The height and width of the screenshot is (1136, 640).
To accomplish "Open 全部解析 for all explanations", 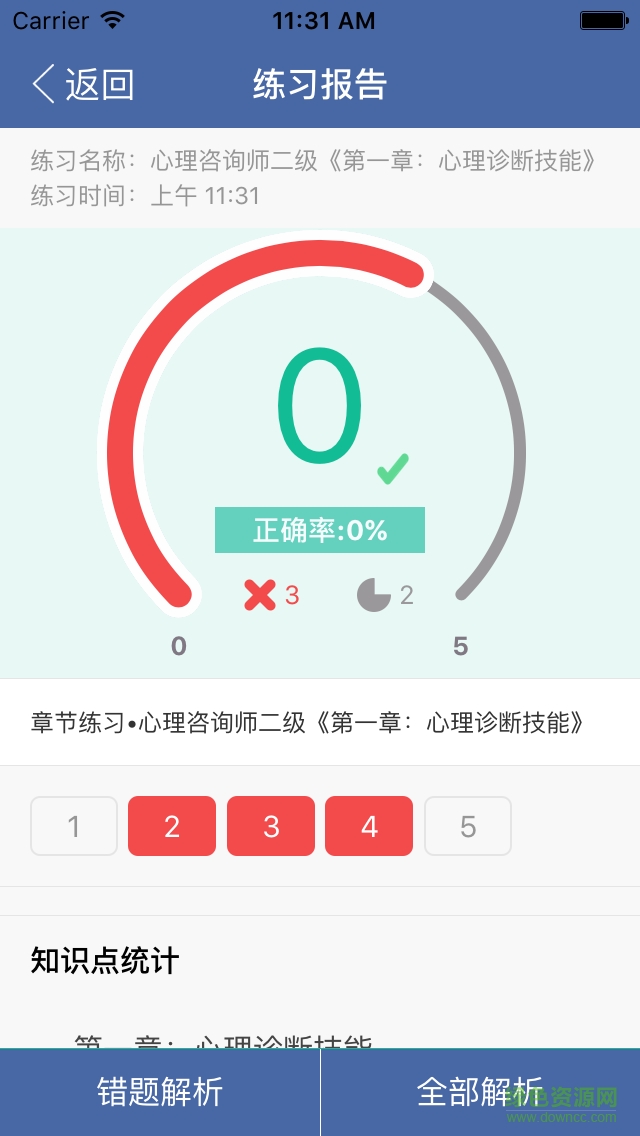I will click(x=480, y=1092).
